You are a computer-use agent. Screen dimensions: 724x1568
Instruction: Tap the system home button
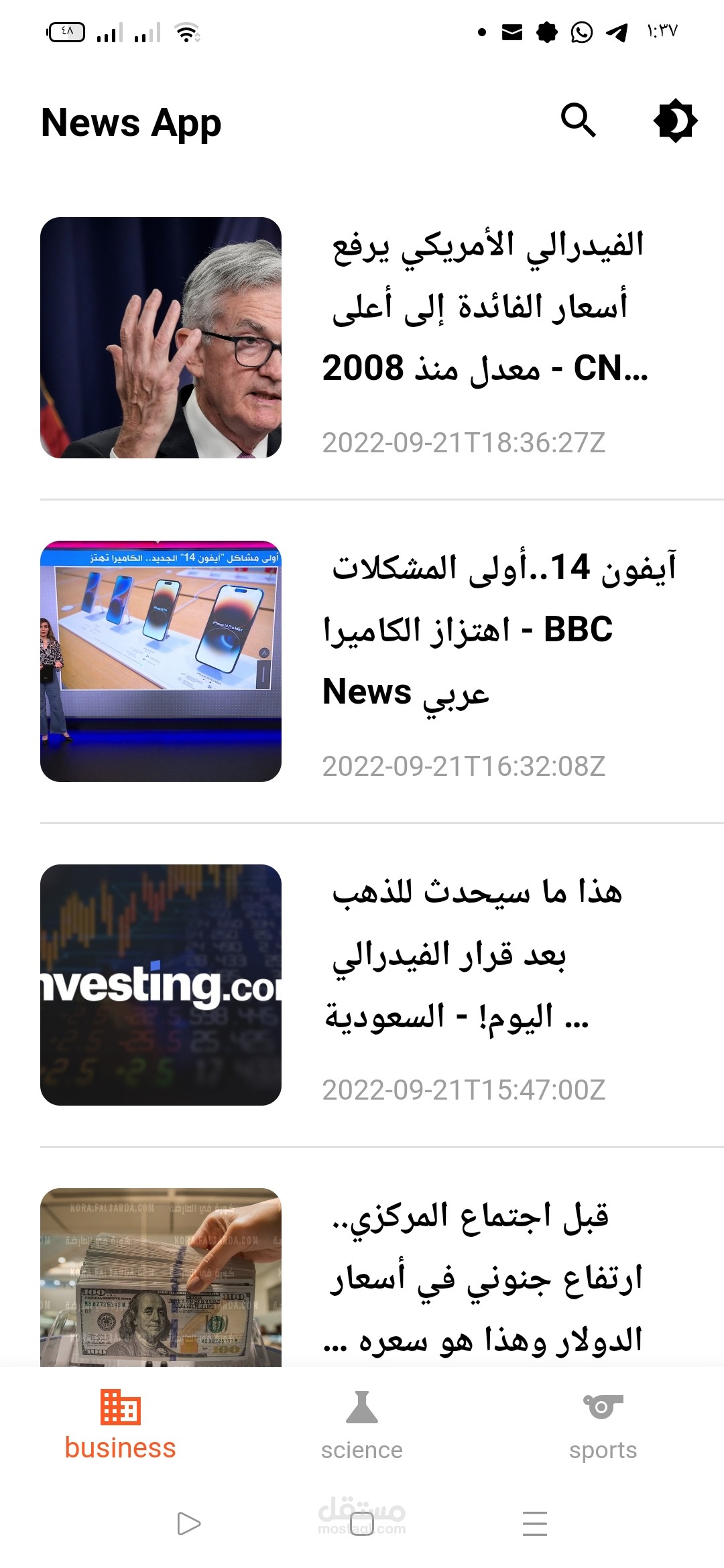pos(362,1523)
